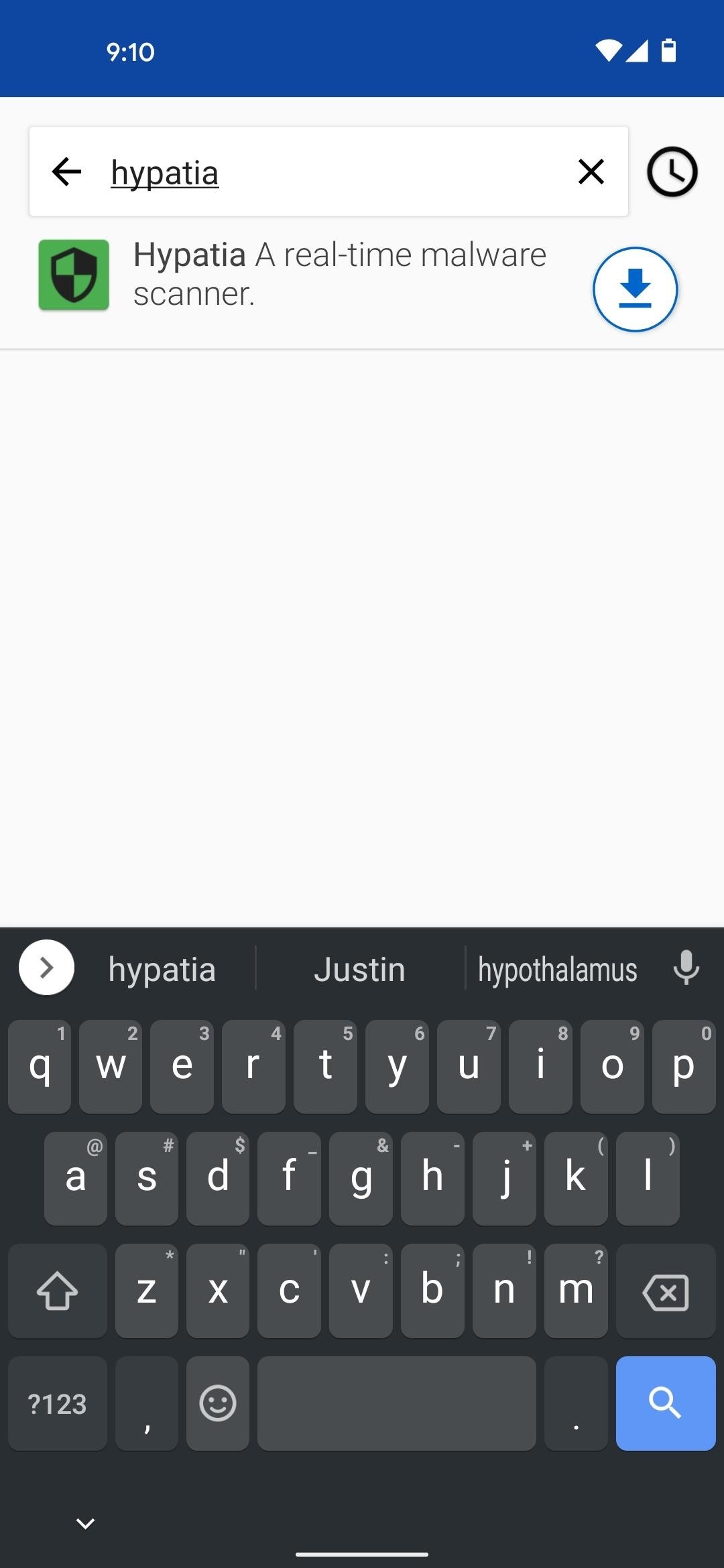Hit the blue search key on keyboard
The image size is (724, 1568).
click(665, 1402)
